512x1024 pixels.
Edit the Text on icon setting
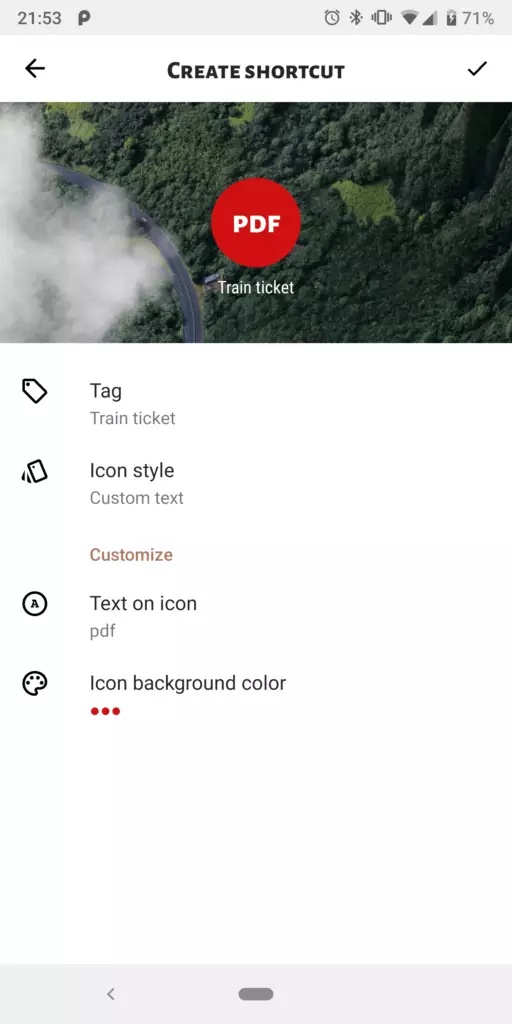(x=256, y=616)
